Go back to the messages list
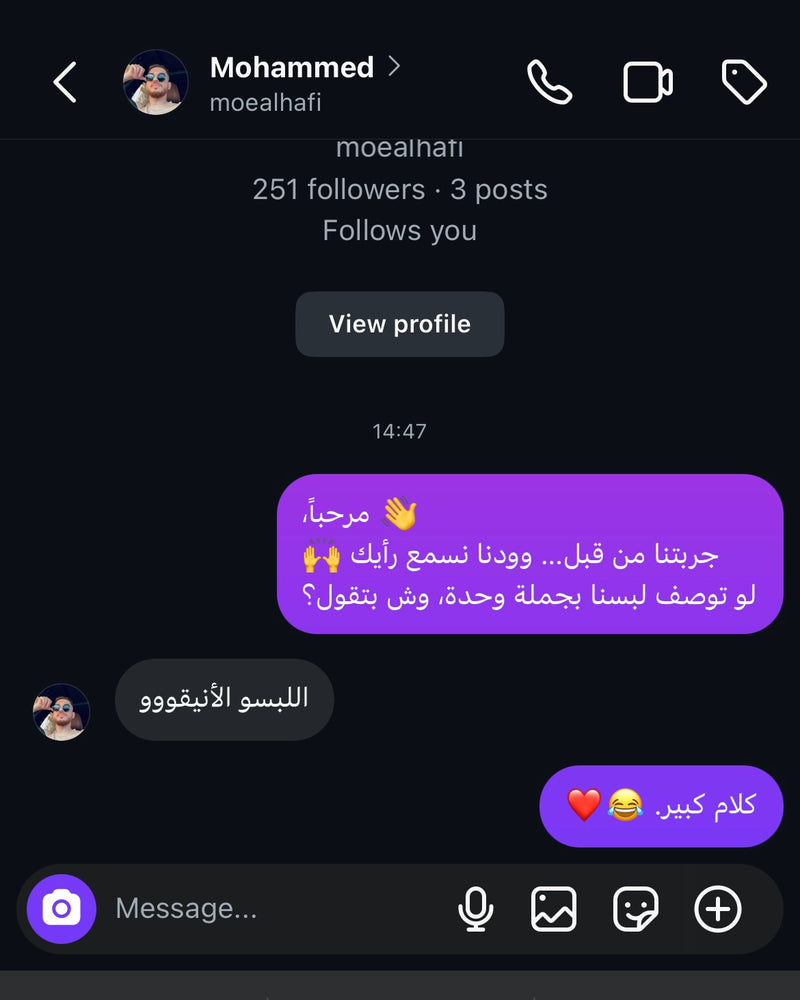 coord(65,83)
